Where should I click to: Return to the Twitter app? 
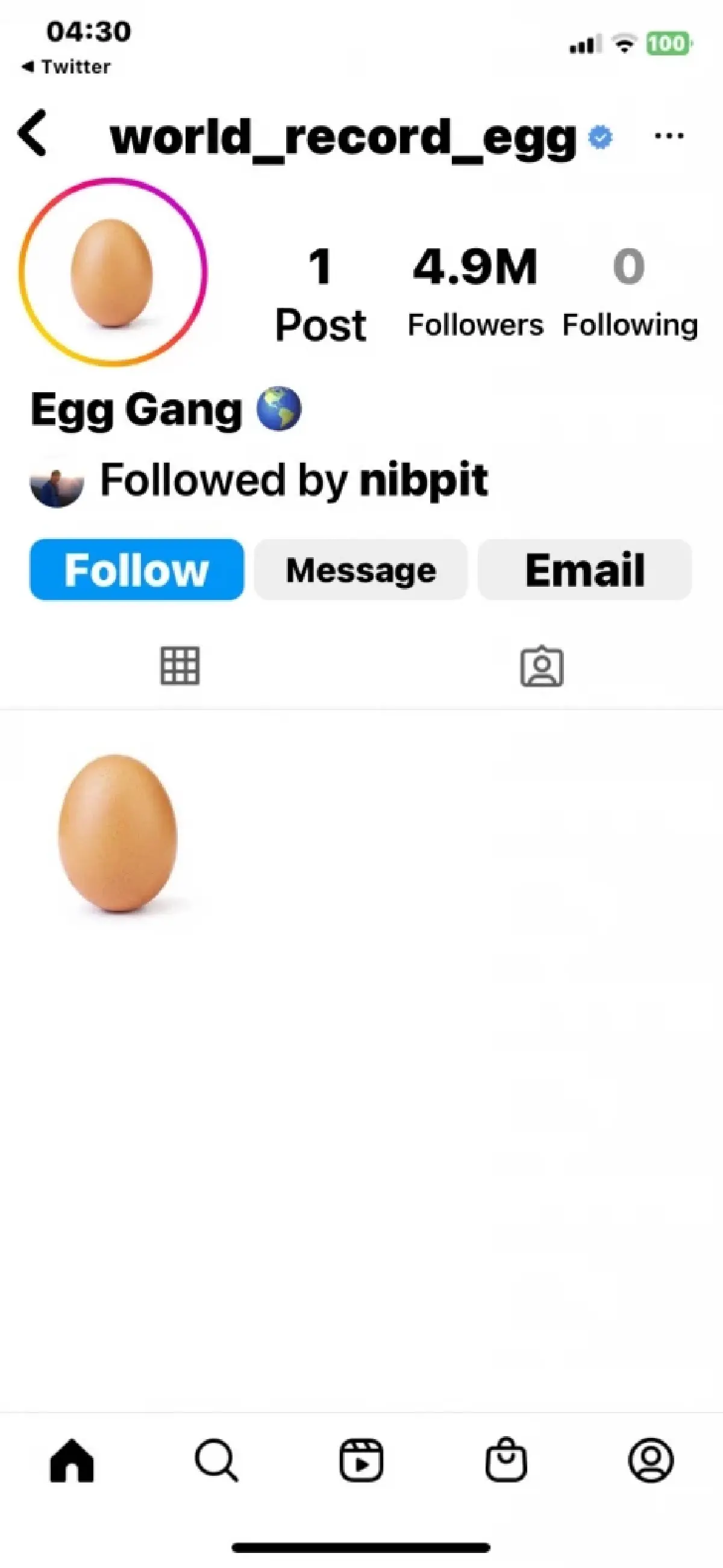point(66,66)
